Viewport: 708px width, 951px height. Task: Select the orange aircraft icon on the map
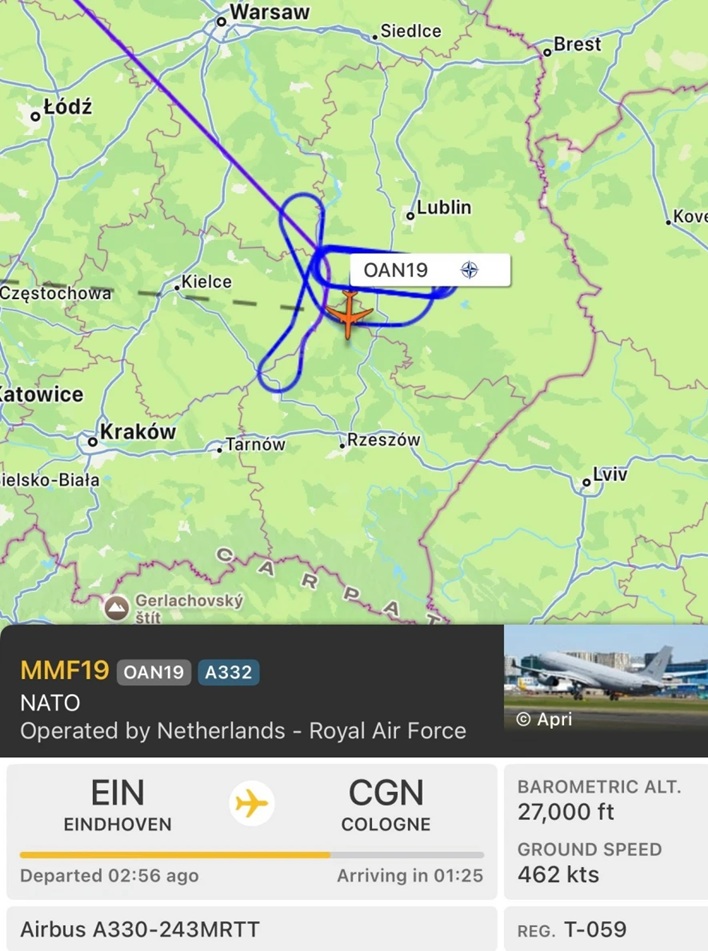(x=349, y=315)
